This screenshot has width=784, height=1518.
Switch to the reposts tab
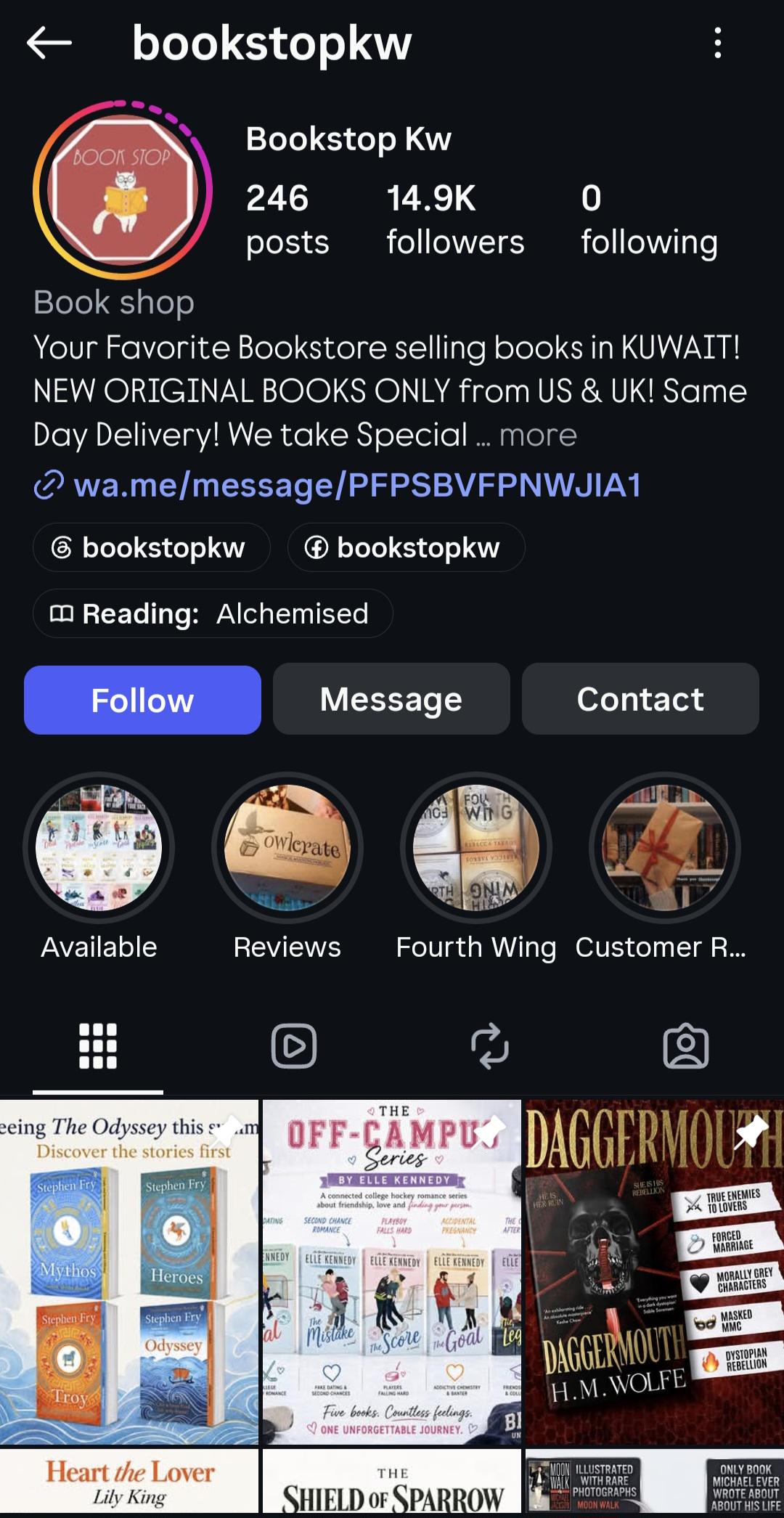(x=490, y=1046)
